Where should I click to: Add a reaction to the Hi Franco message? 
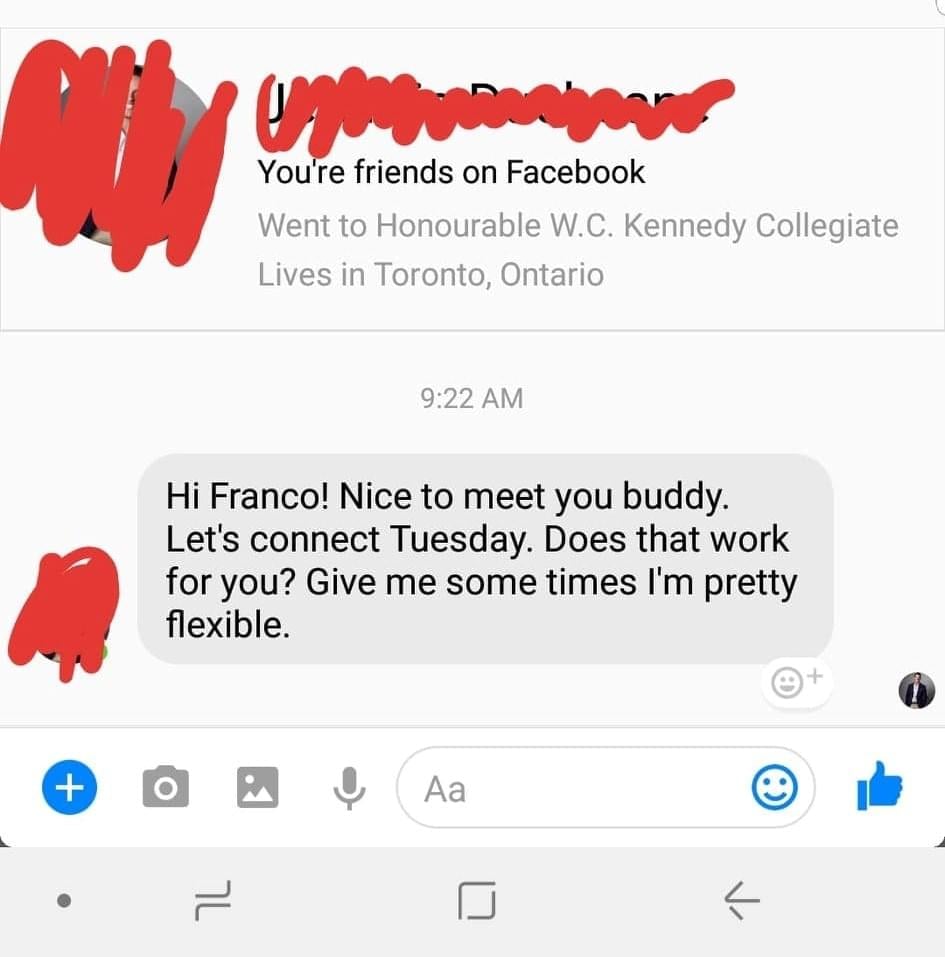coord(797,682)
